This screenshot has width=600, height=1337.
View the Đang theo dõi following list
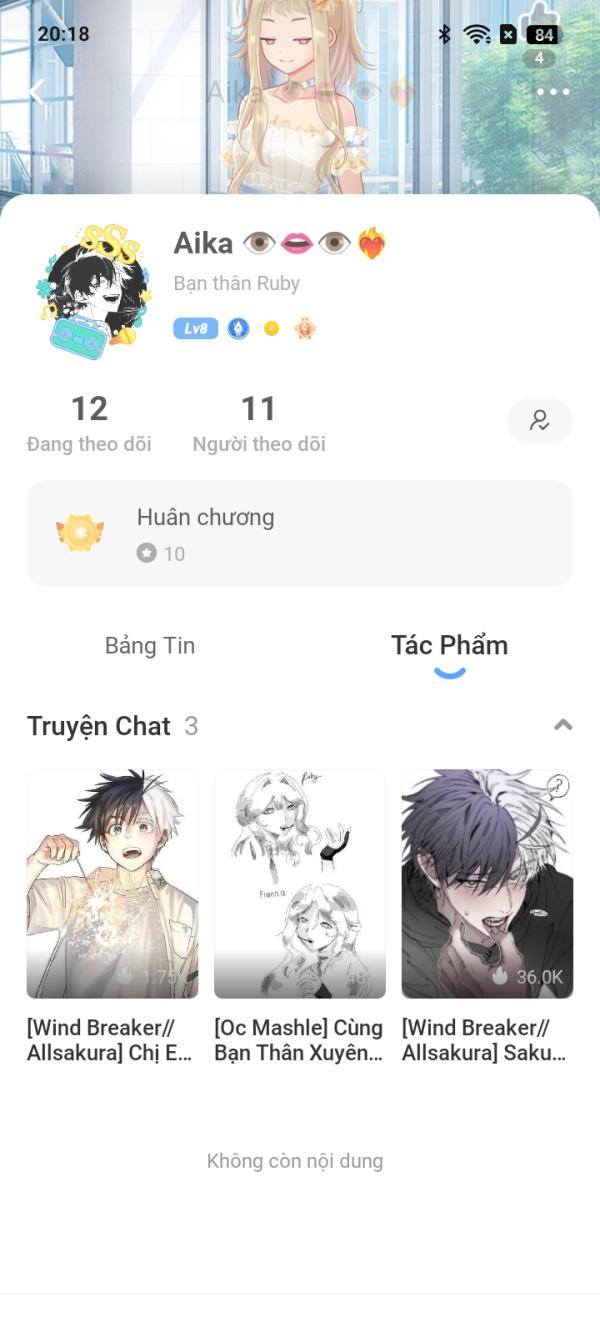89,423
